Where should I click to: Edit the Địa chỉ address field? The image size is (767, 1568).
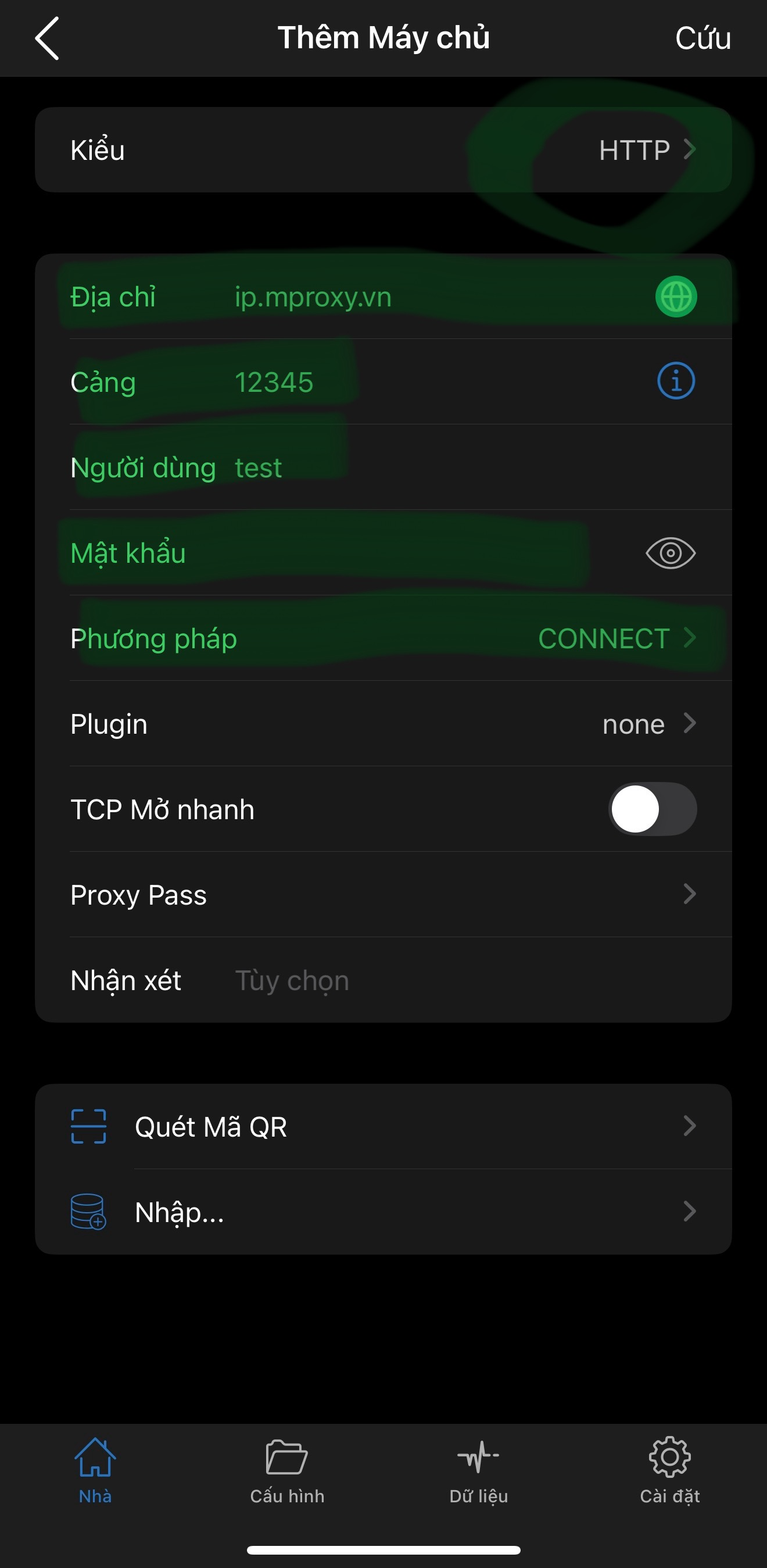426,297
